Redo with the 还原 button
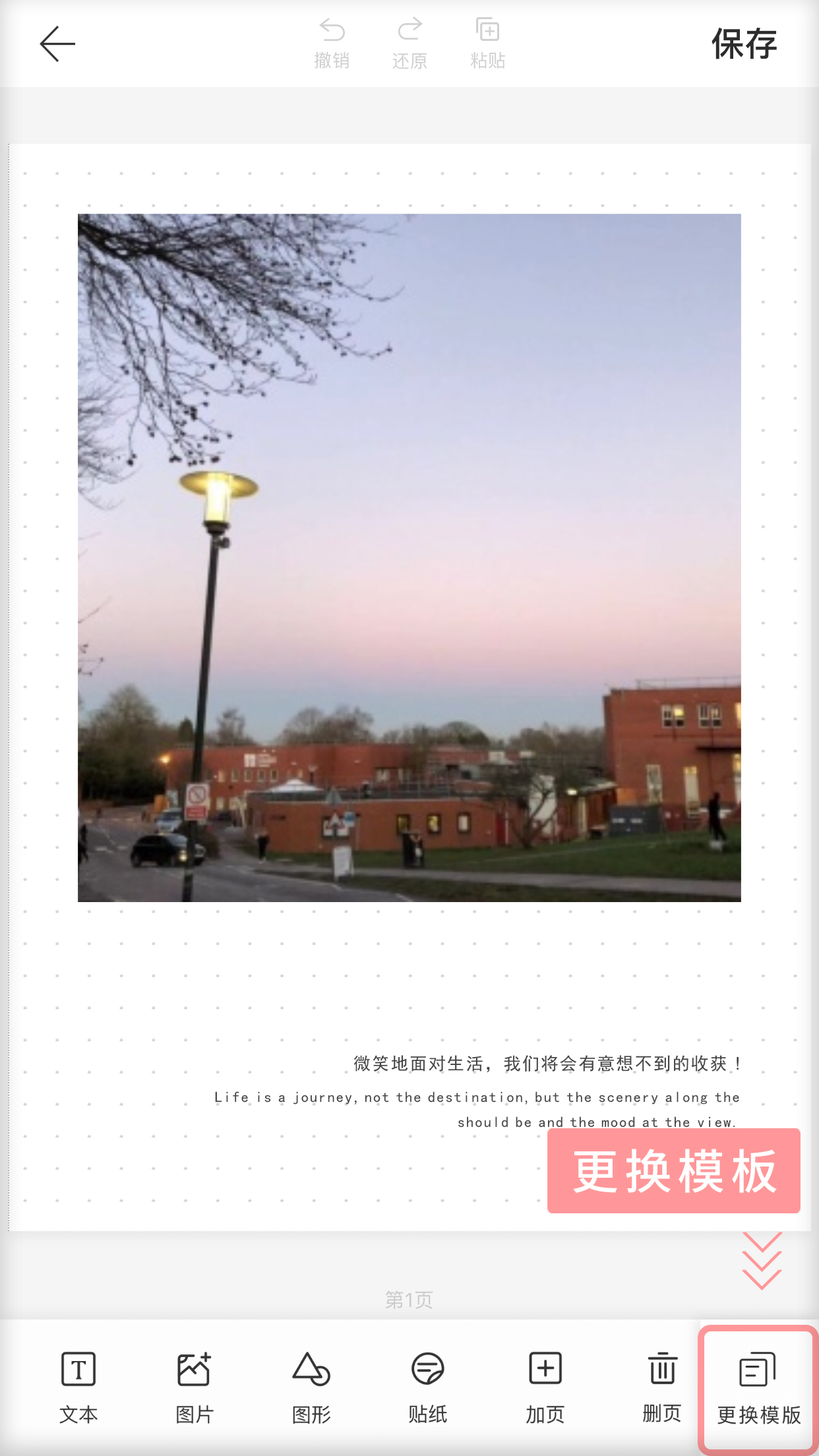The height and width of the screenshot is (1456, 819). [x=409, y=44]
